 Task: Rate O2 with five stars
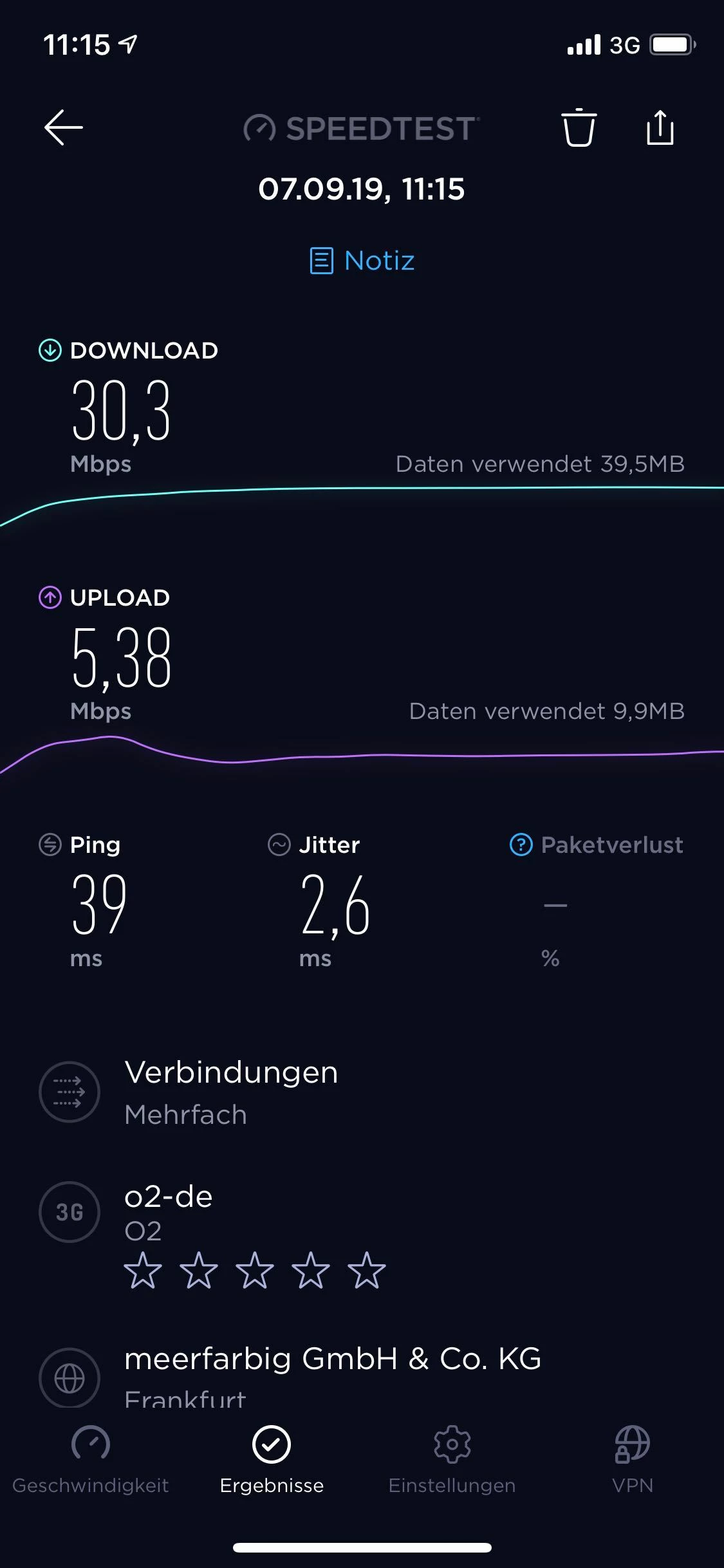click(366, 1271)
